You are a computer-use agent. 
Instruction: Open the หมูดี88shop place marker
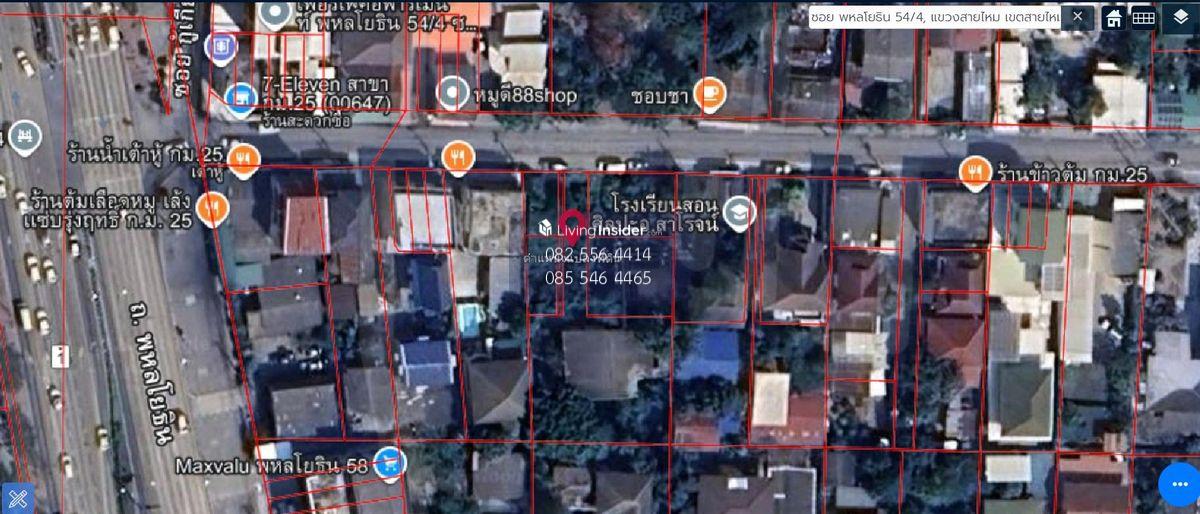(x=453, y=92)
